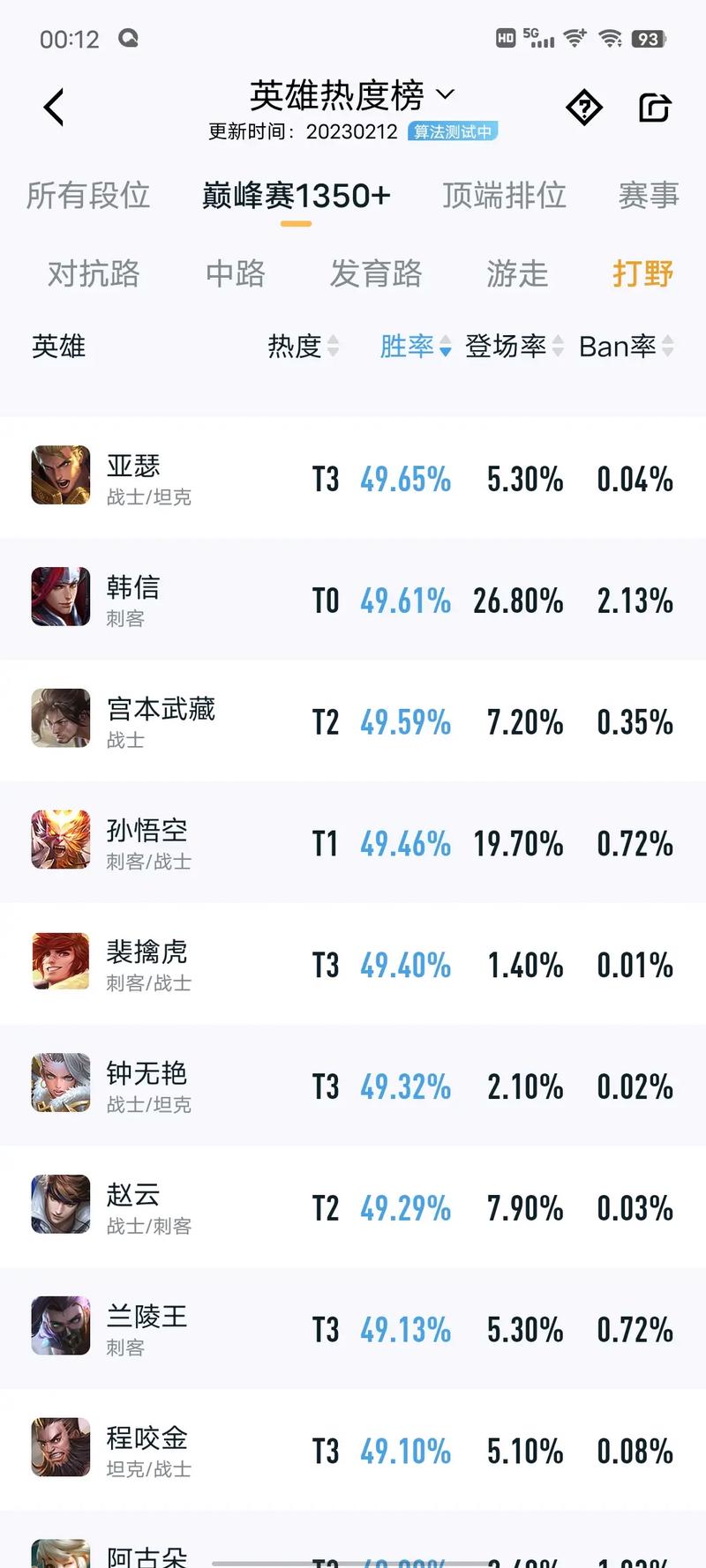Sort list by 热度 column

pyautogui.click(x=303, y=347)
